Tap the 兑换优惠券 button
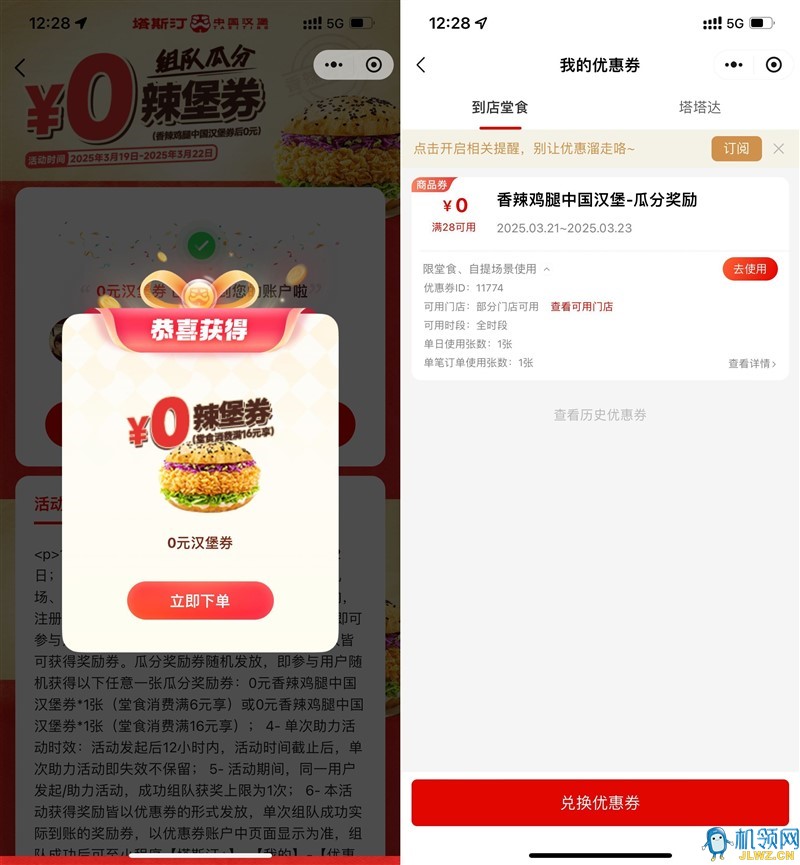 point(600,803)
